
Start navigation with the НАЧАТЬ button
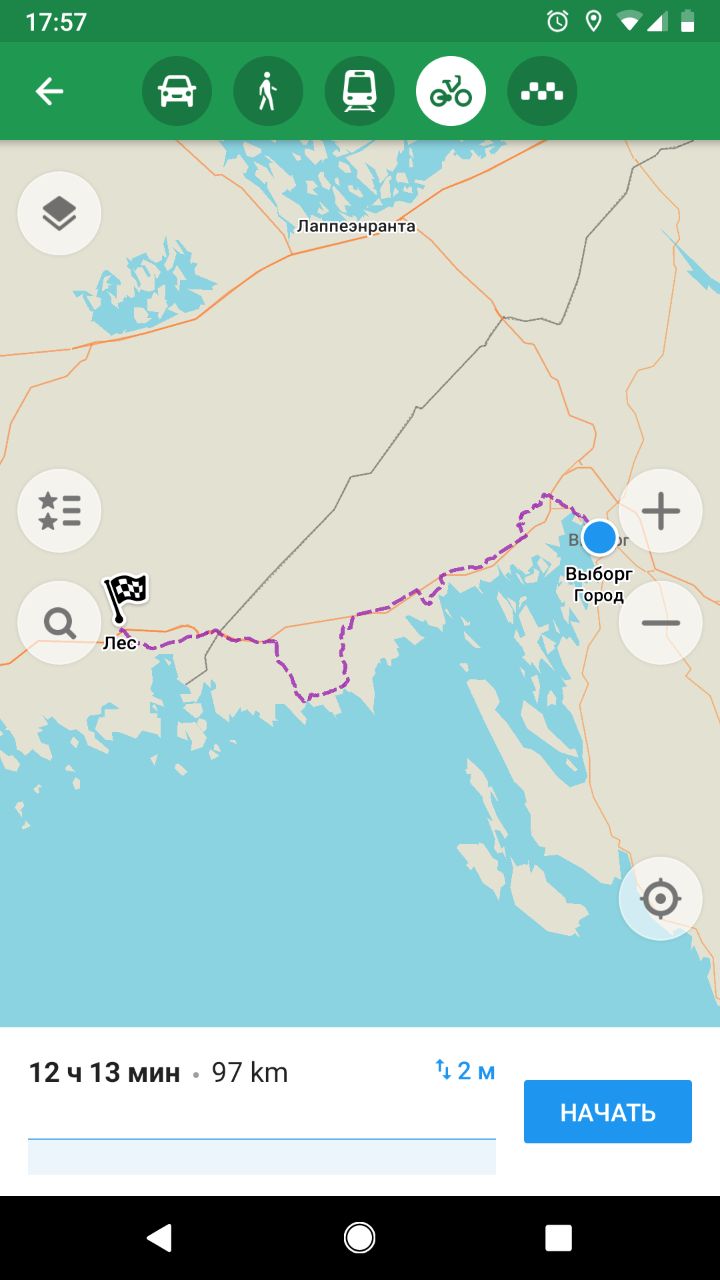(608, 1111)
